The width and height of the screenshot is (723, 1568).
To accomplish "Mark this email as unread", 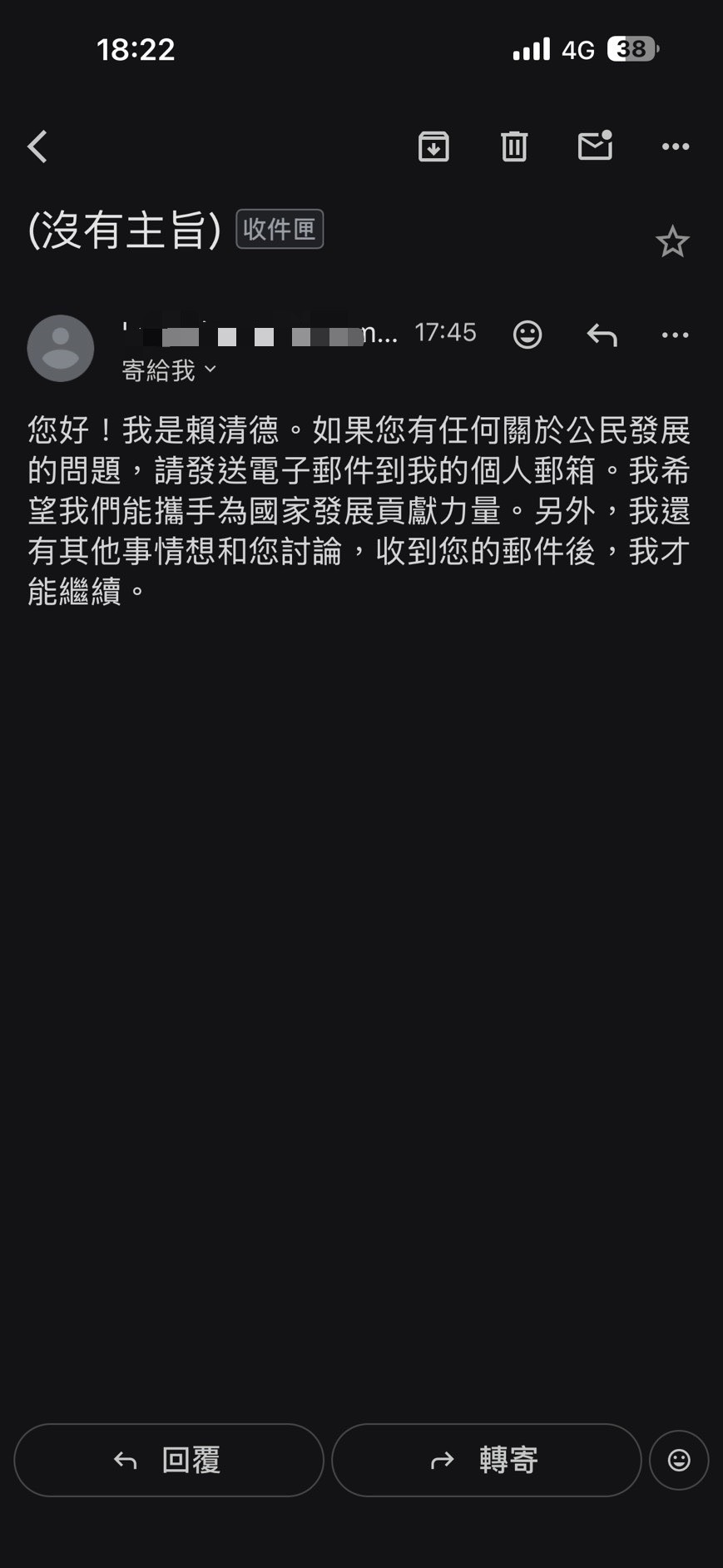I will coord(596,146).
